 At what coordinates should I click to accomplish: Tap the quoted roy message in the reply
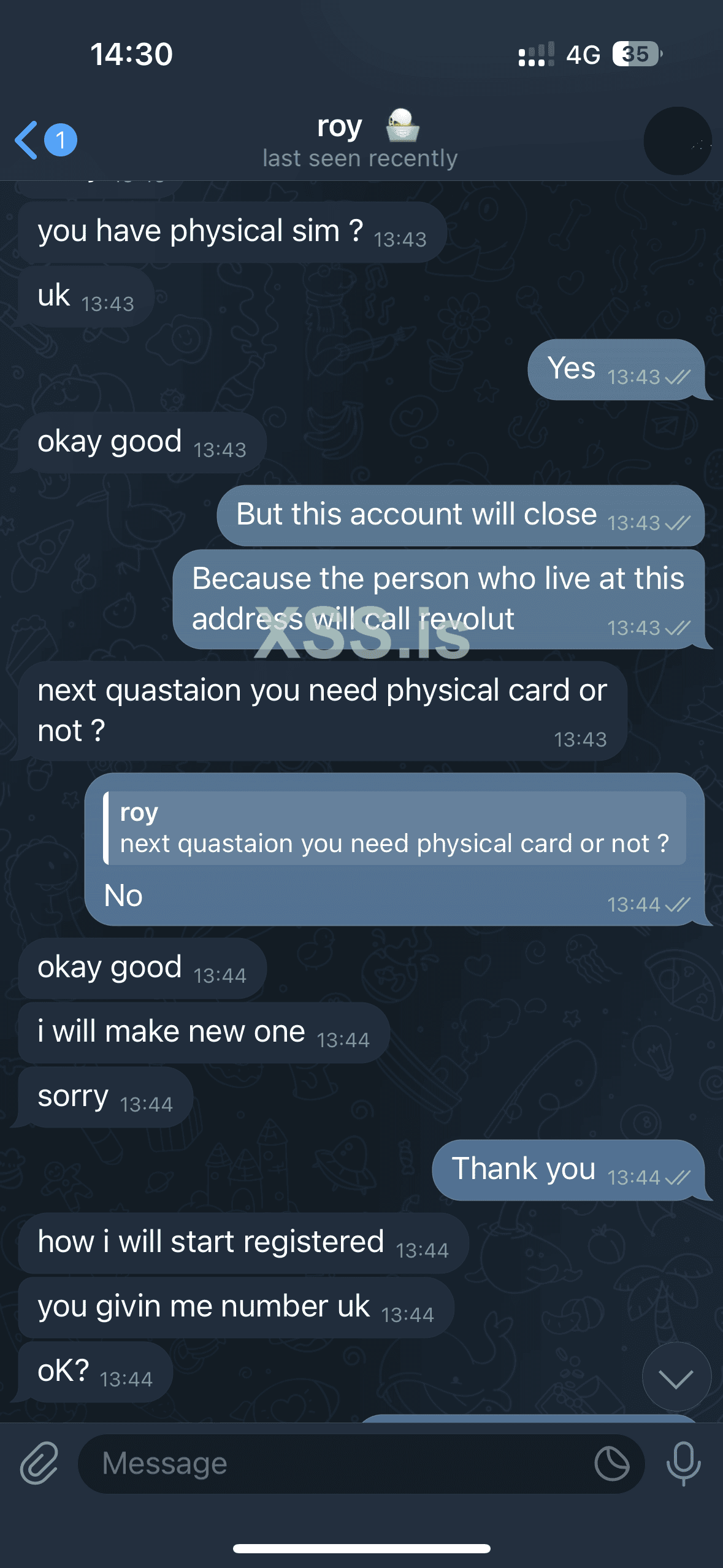click(x=394, y=828)
